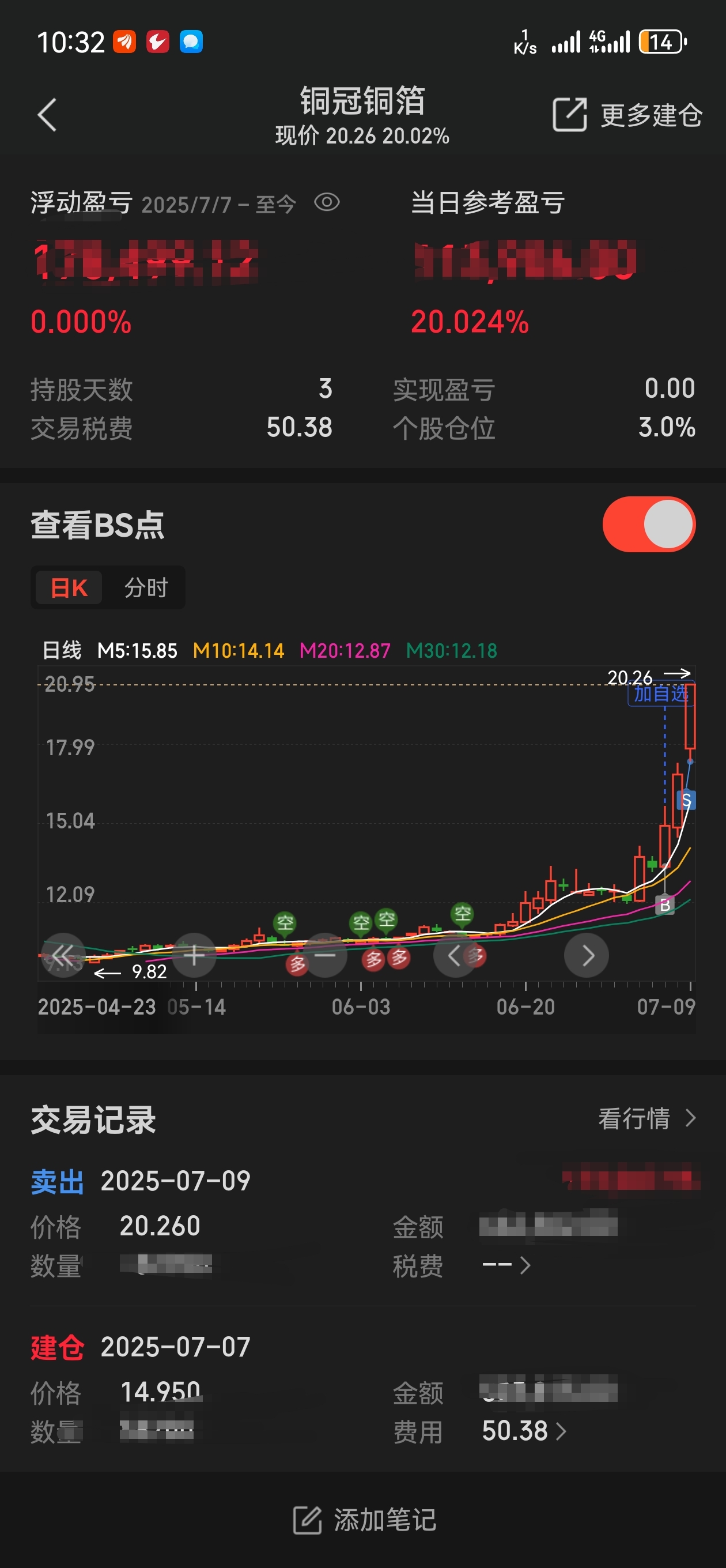
Task: Jump chart to earliest with double-left arrow
Action: (x=63, y=955)
